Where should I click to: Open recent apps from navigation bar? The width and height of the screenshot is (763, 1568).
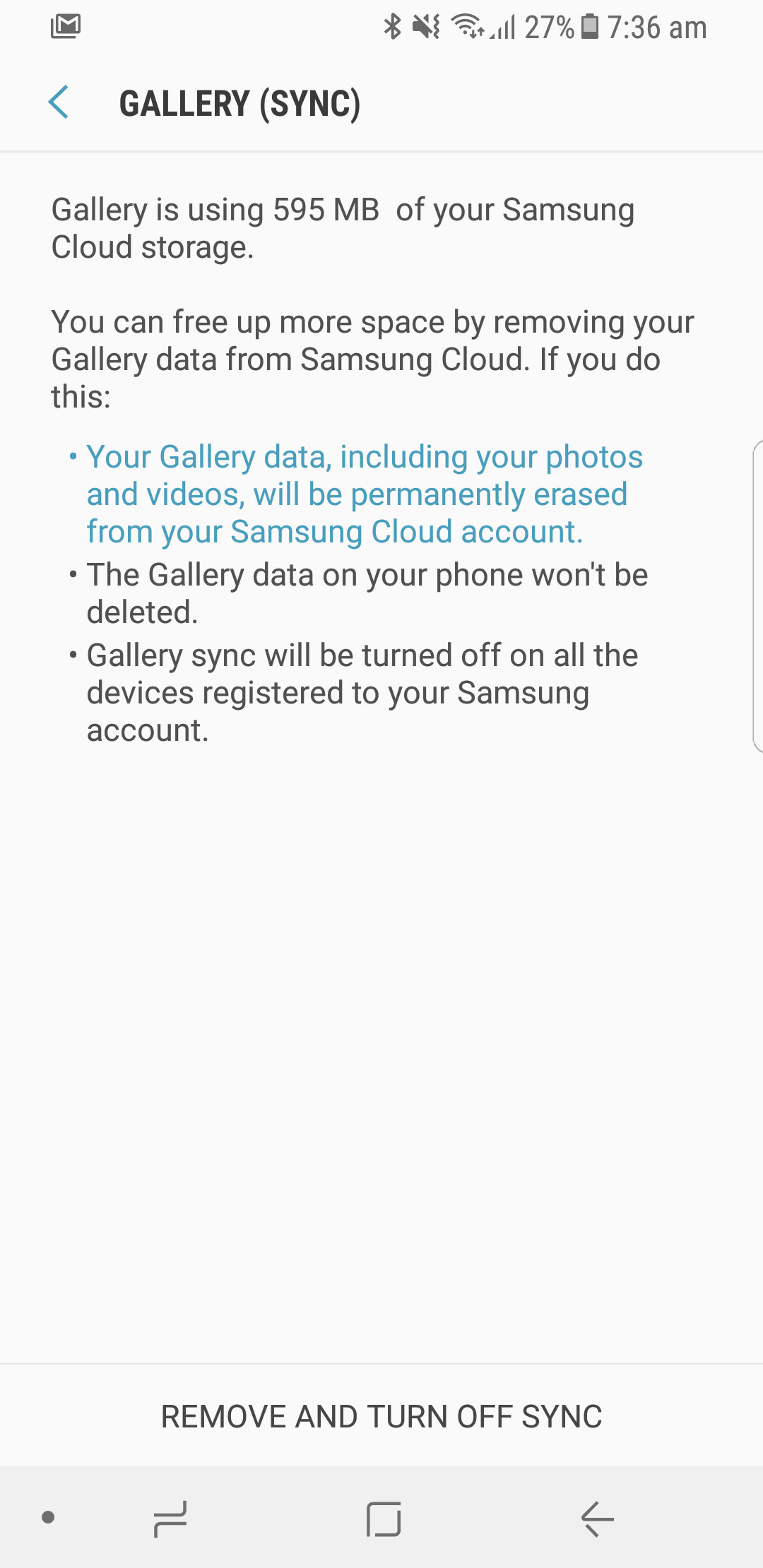[x=170, y=1519]
